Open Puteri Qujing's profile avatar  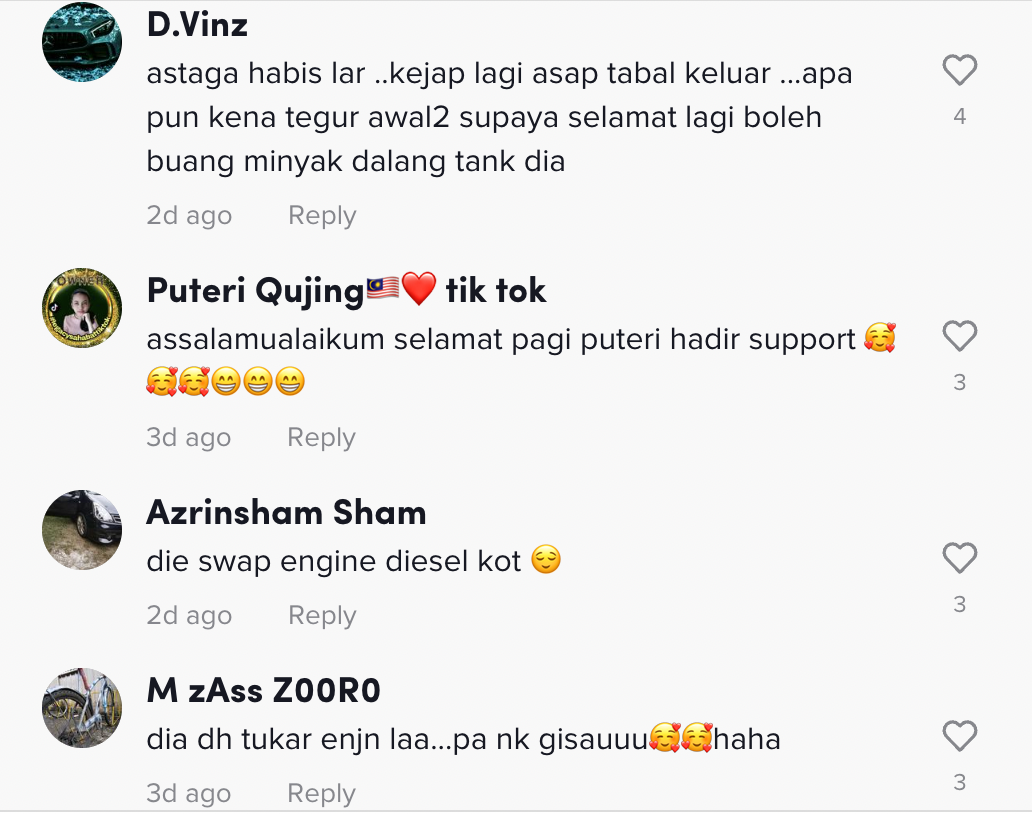[82, 308]
